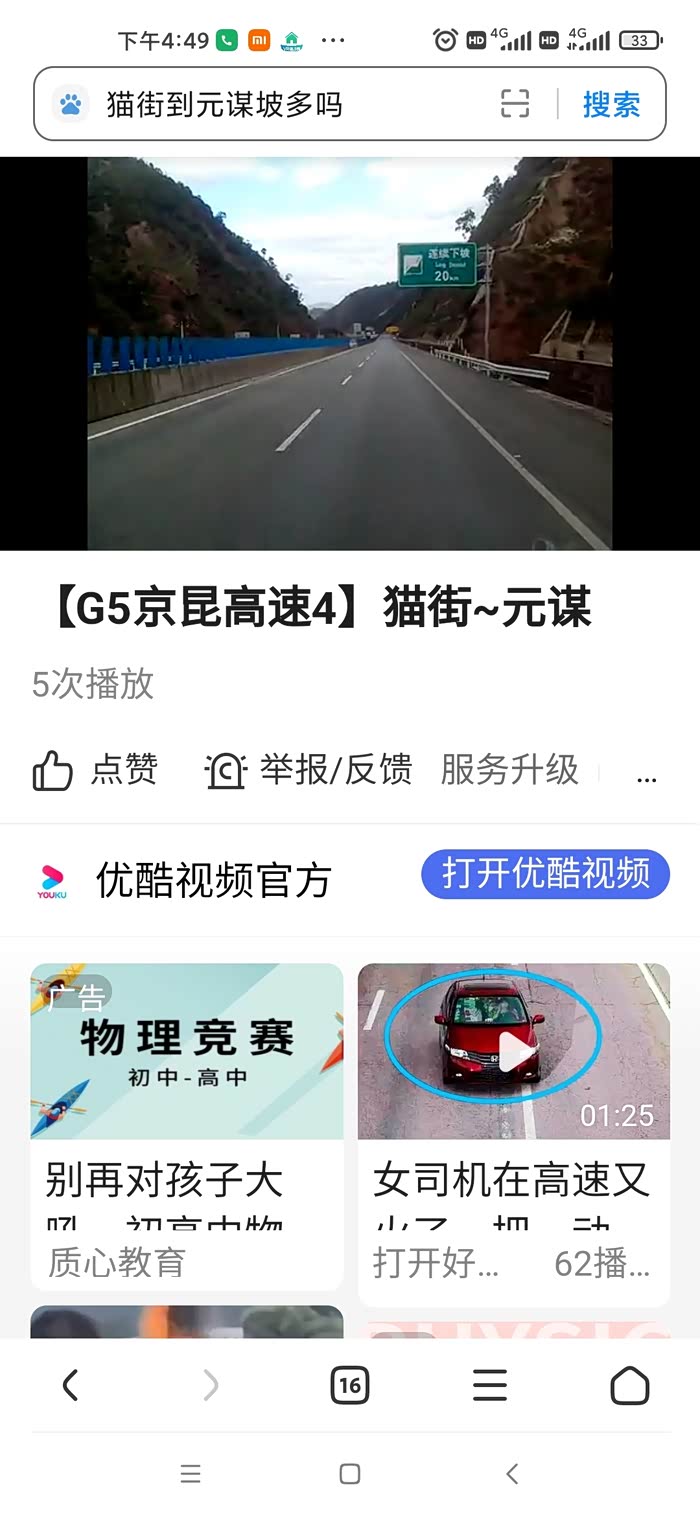700x1516 pixels.
Task: Watch the 女司机在高速 video card
Action: [514, 1052]
